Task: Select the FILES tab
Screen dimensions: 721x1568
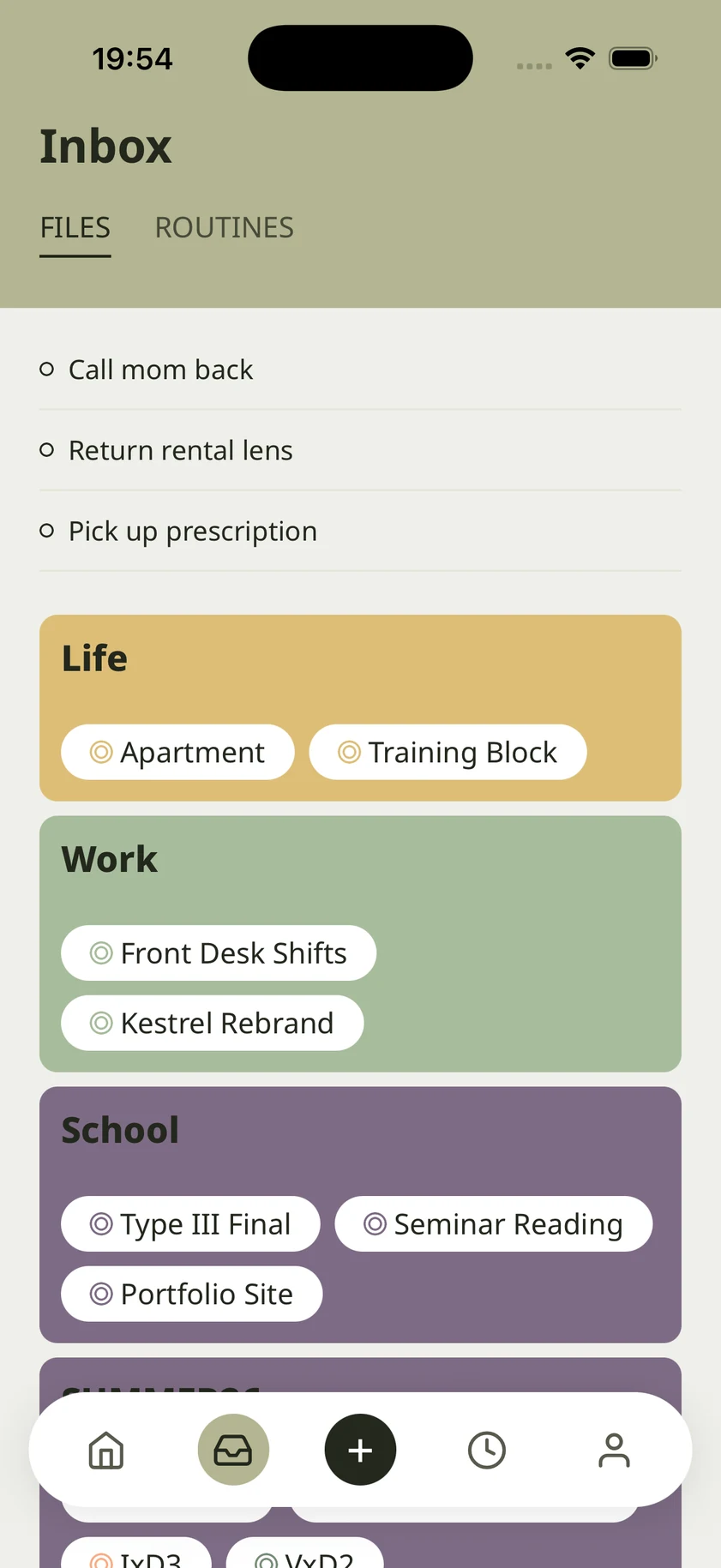Action: tap(75, 227)
